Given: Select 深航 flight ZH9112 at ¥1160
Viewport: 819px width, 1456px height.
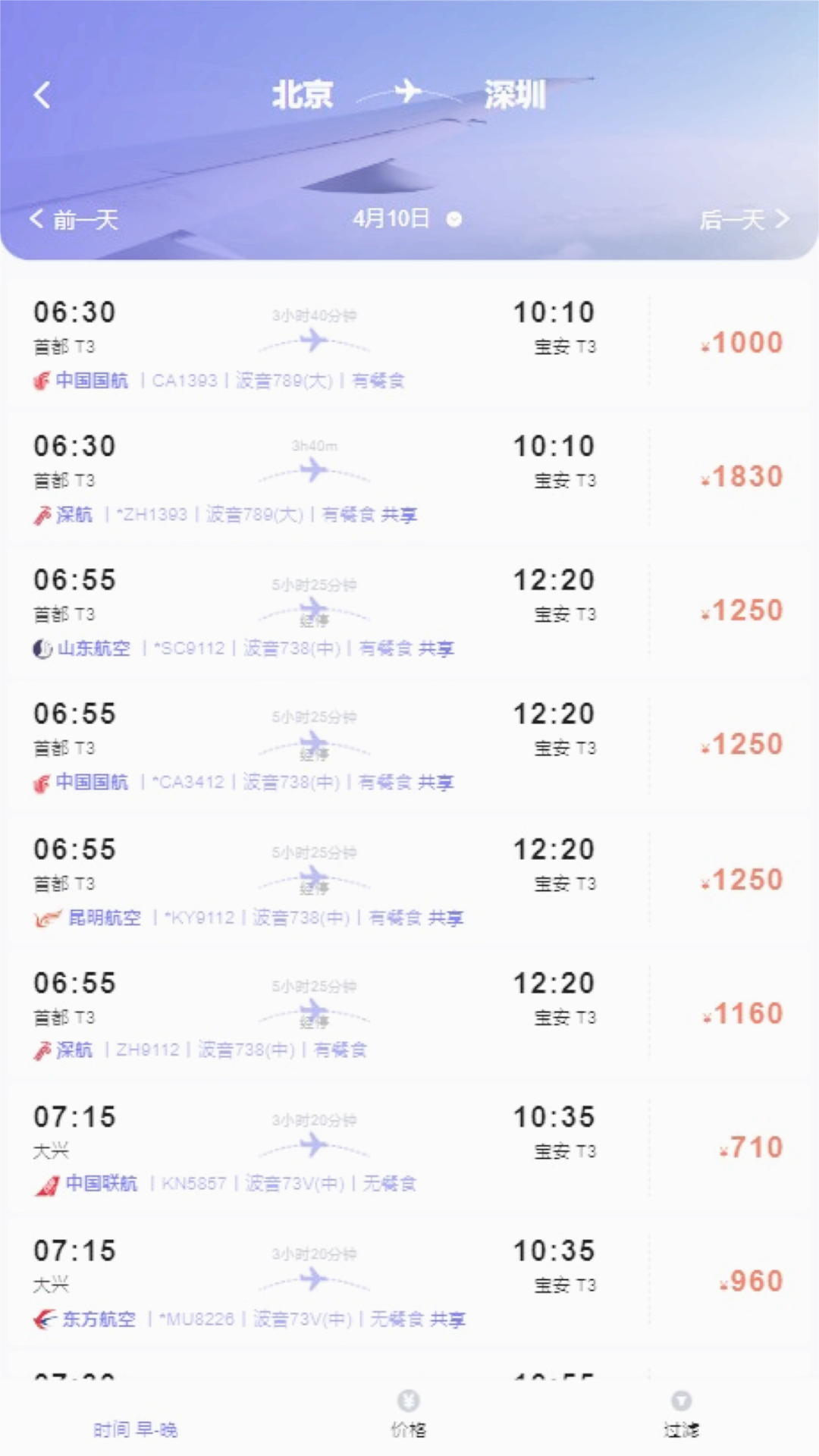Looking at the screenshot, I should click(x=409, y=1015).
